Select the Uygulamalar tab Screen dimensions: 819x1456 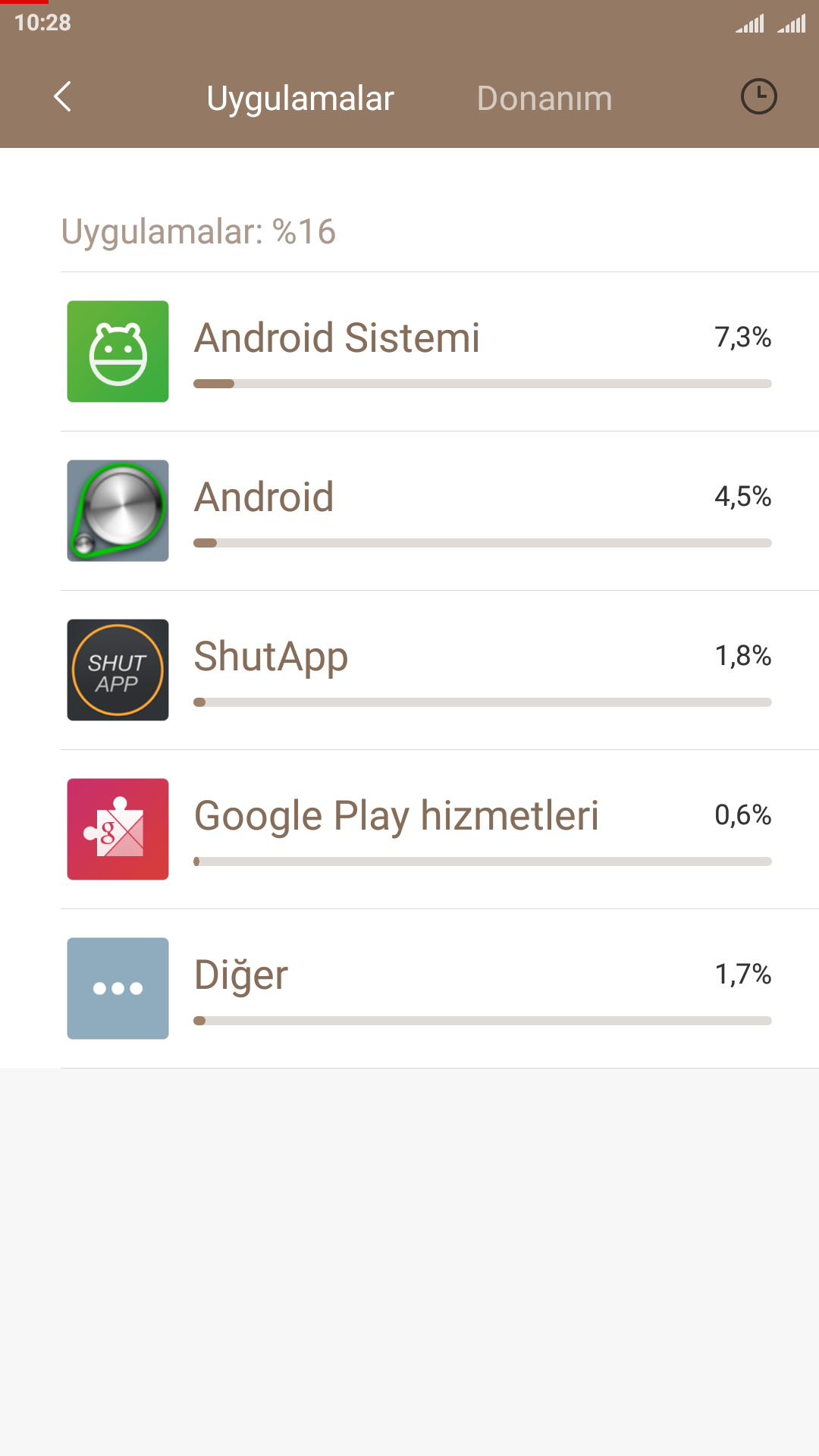(300, 99)
